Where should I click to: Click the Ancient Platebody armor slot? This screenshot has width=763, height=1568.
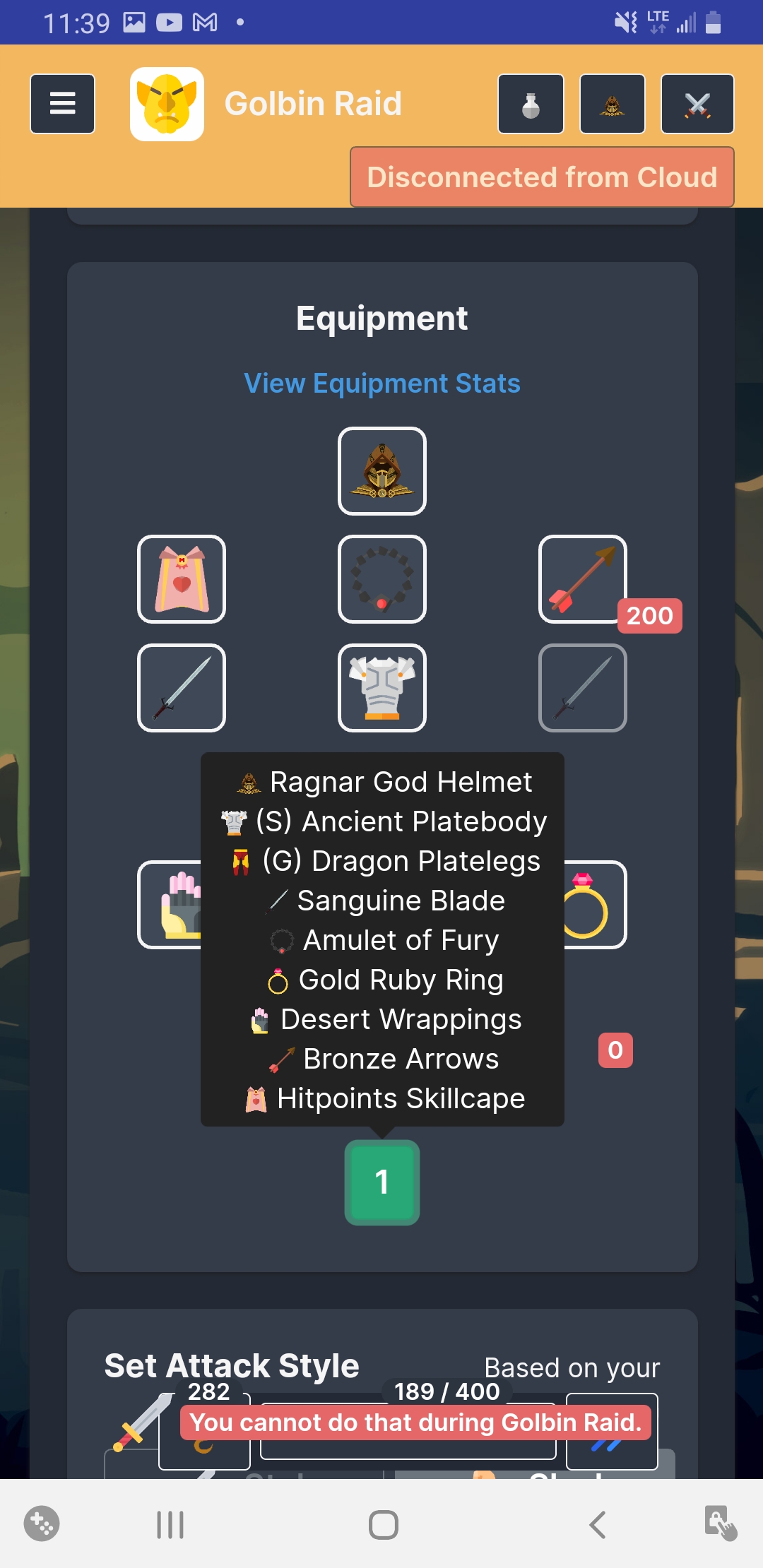(x=381, y=689)
